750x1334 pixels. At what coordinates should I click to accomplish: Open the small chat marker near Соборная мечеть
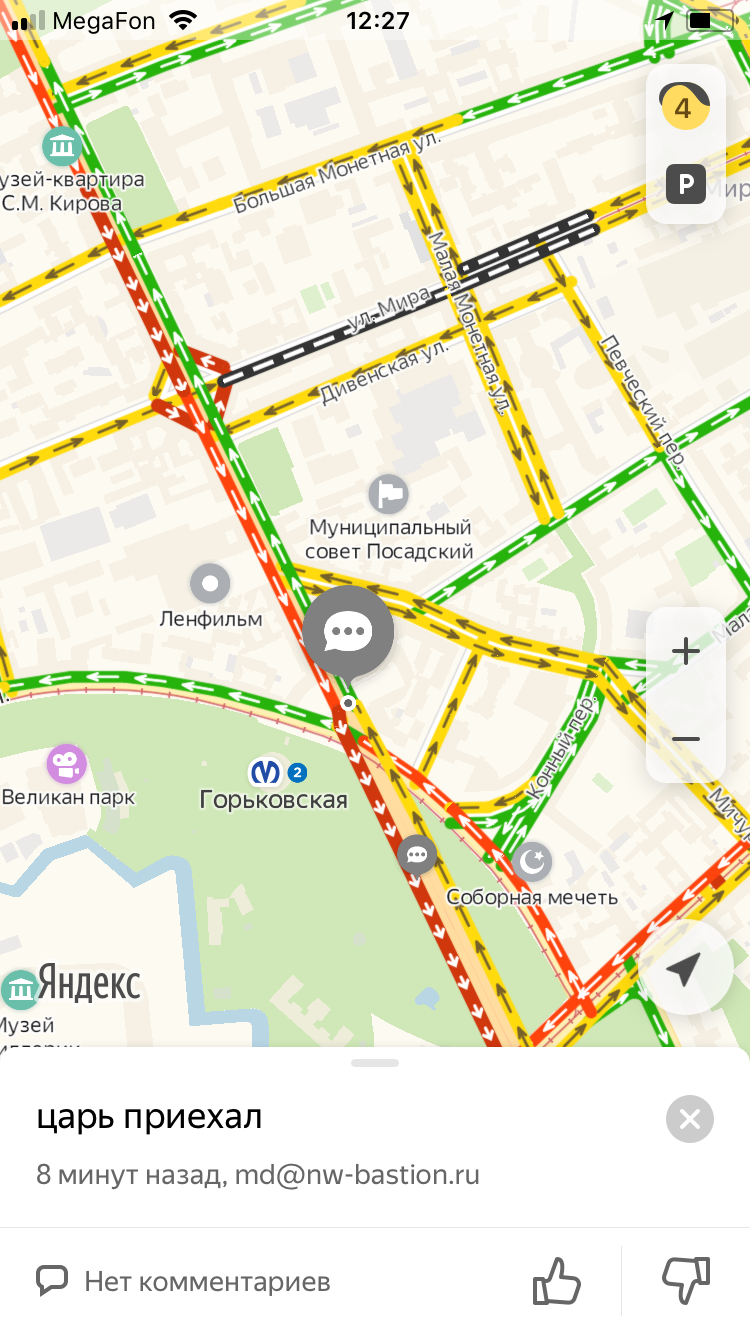(x=417, y=855)
